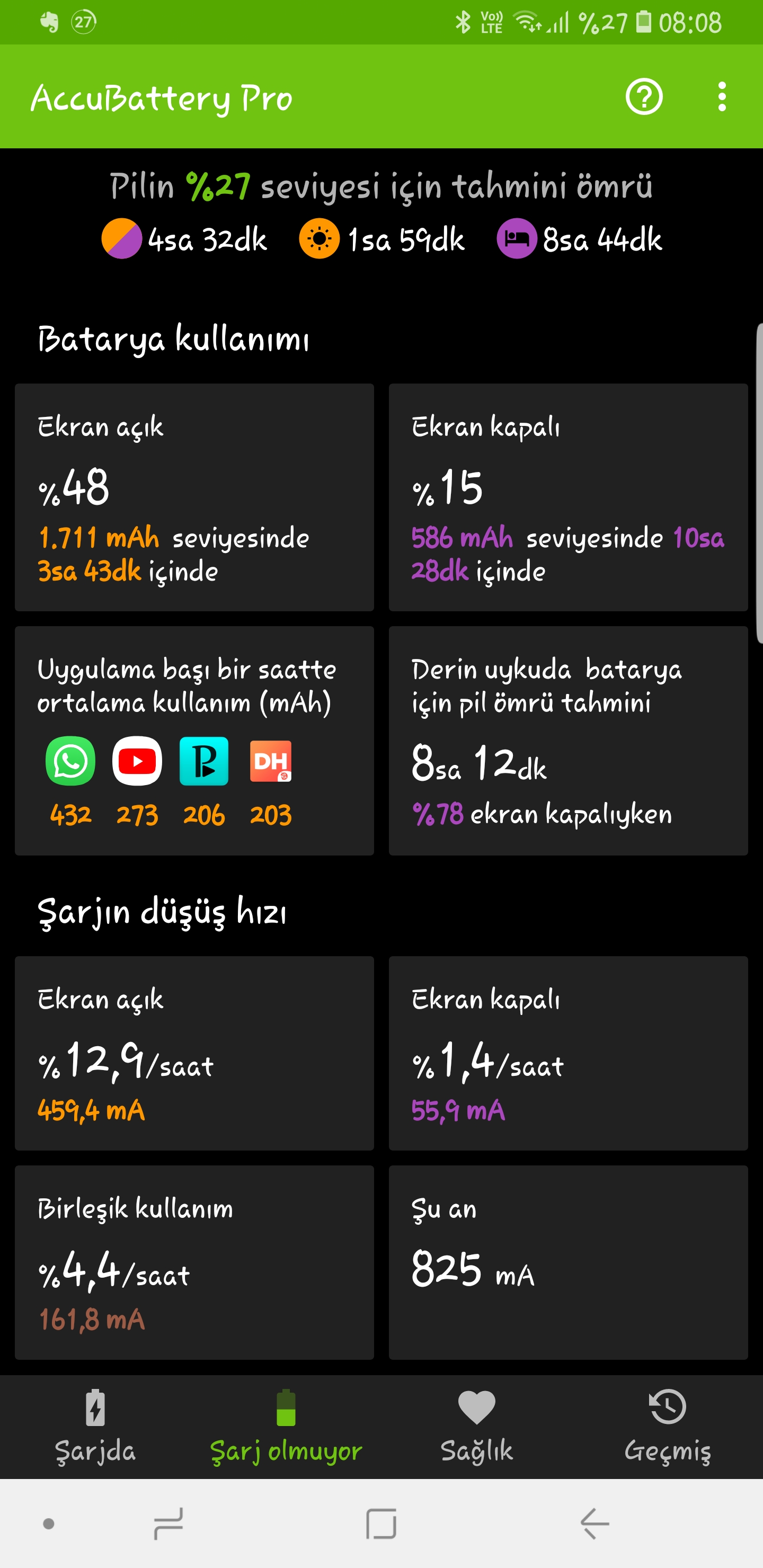763x1568 pixels.
Task: Open the help question mark icon
Action: [644, 97]
